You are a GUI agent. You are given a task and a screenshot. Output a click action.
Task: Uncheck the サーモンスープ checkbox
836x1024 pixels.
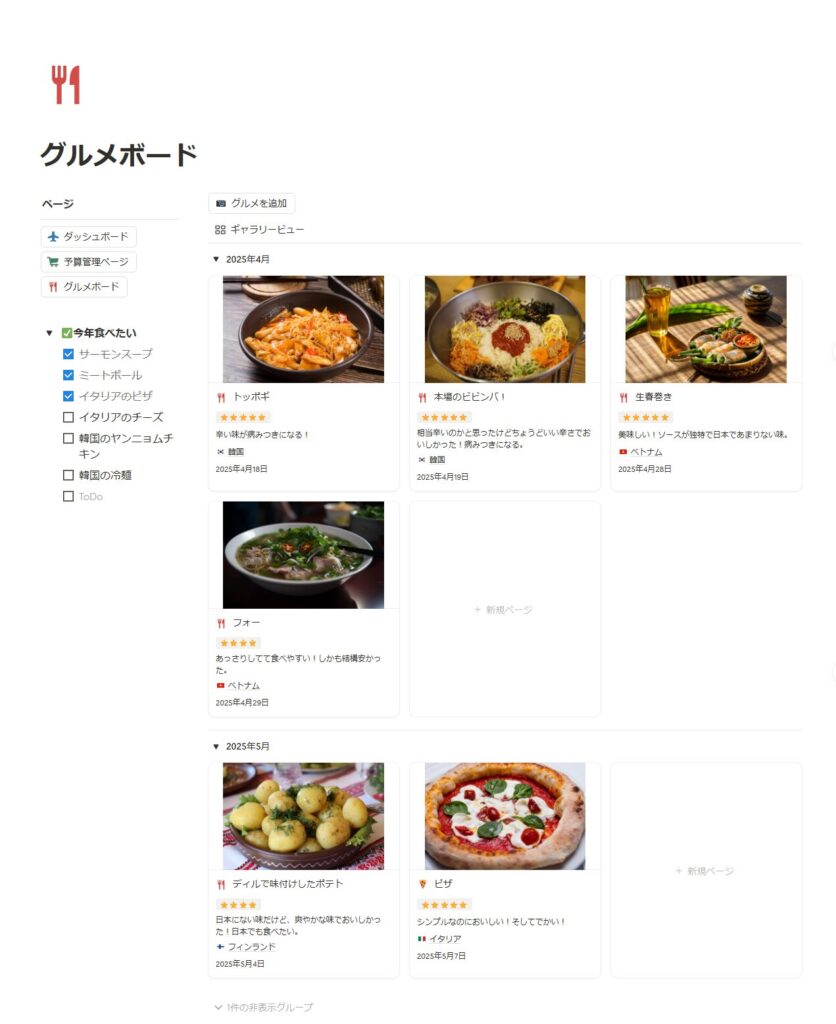68,354
